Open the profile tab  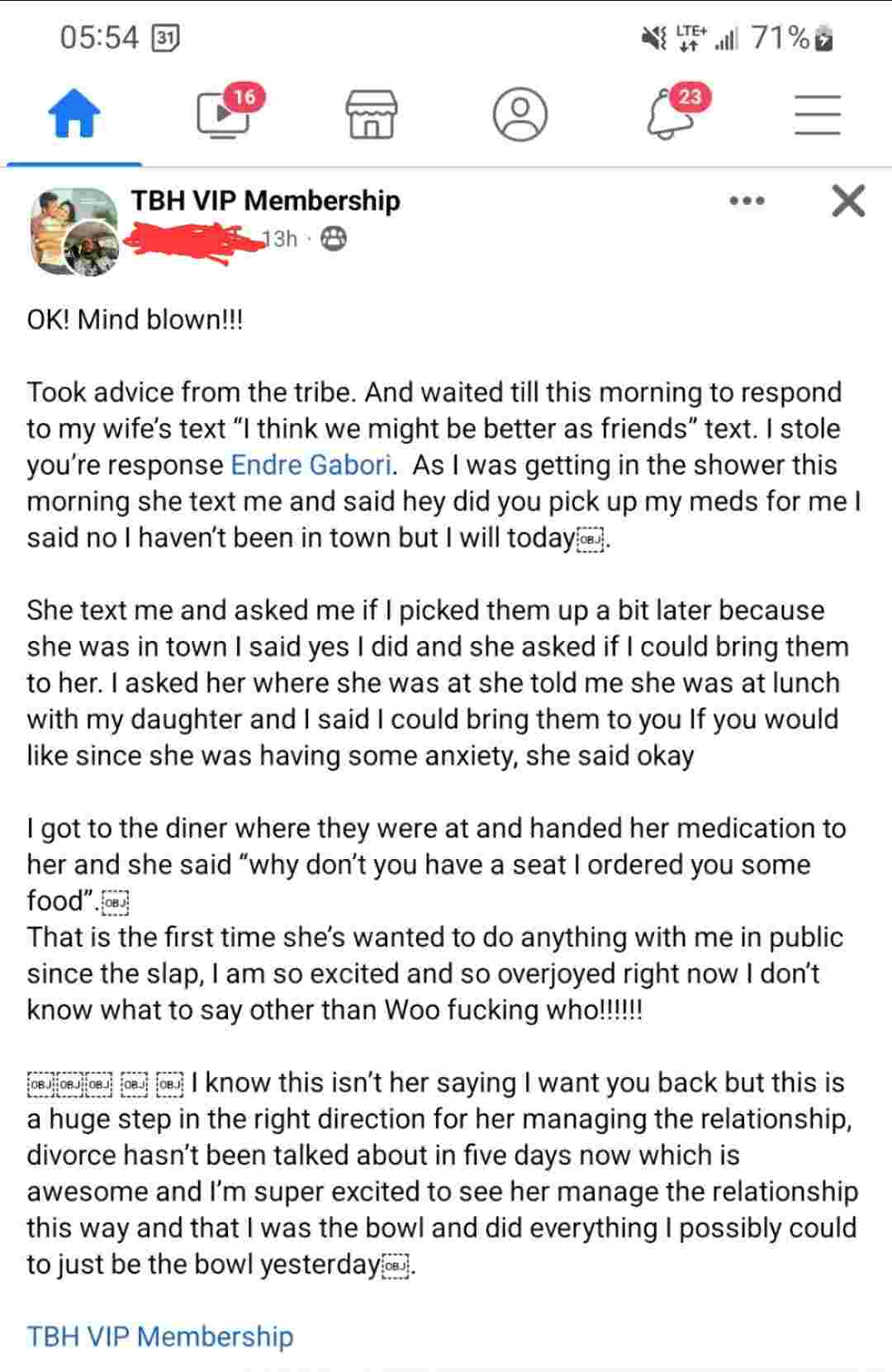520,114
